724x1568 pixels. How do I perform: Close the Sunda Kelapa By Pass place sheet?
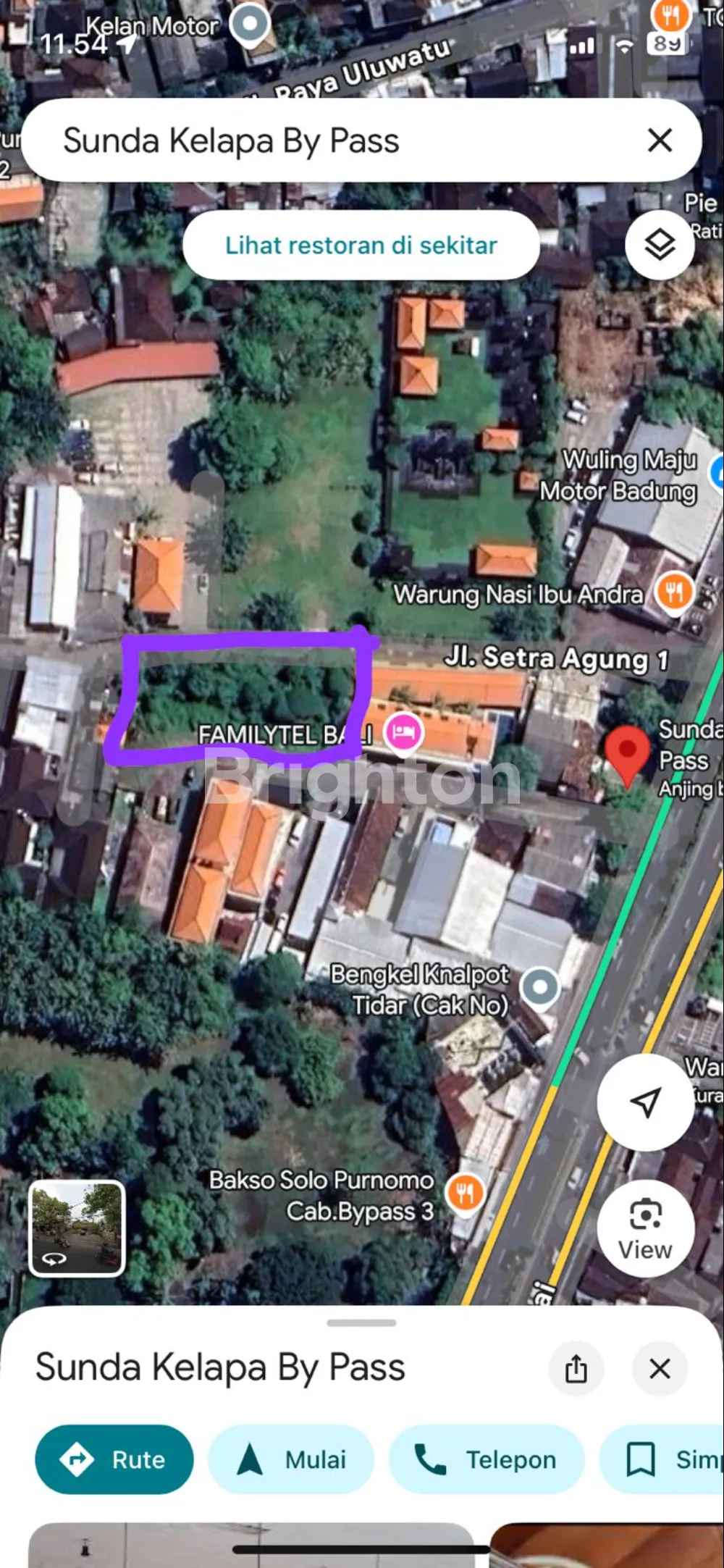click(660, 1369)
